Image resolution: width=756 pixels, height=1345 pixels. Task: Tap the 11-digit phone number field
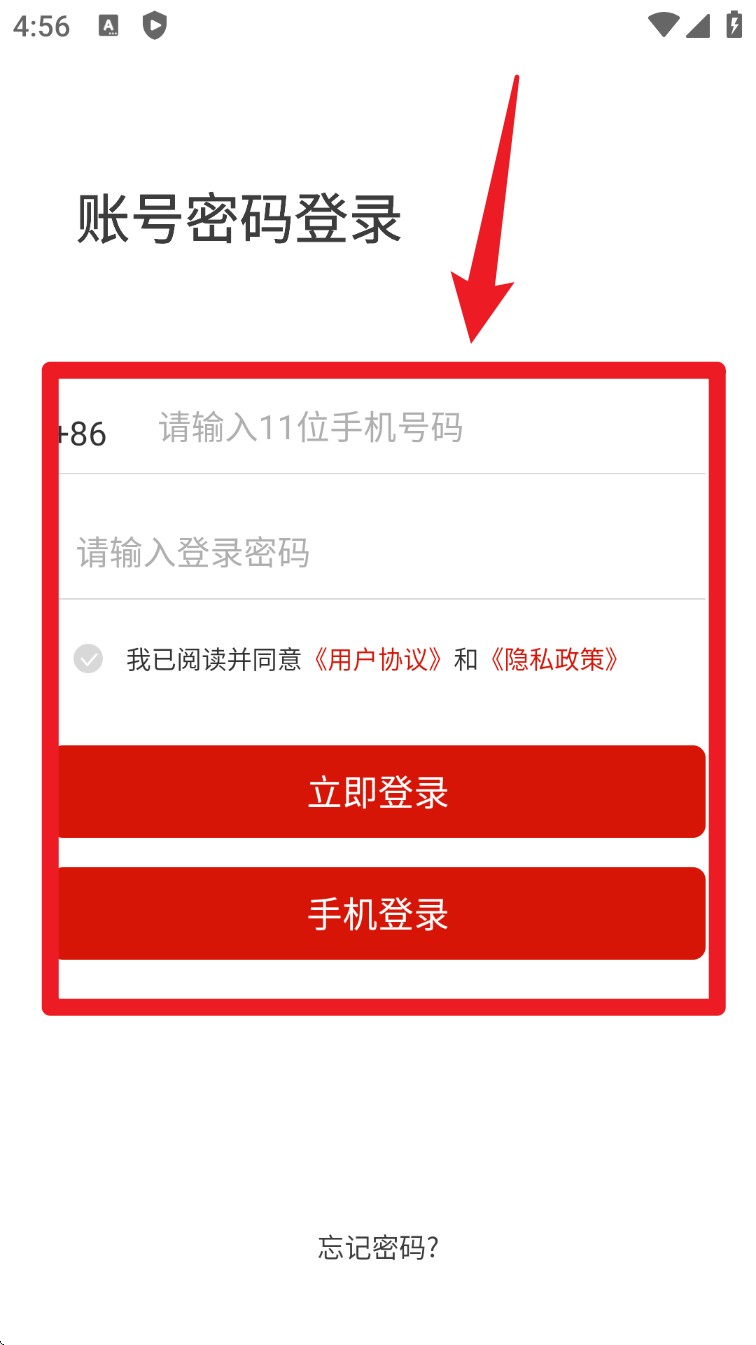[400, 429]
